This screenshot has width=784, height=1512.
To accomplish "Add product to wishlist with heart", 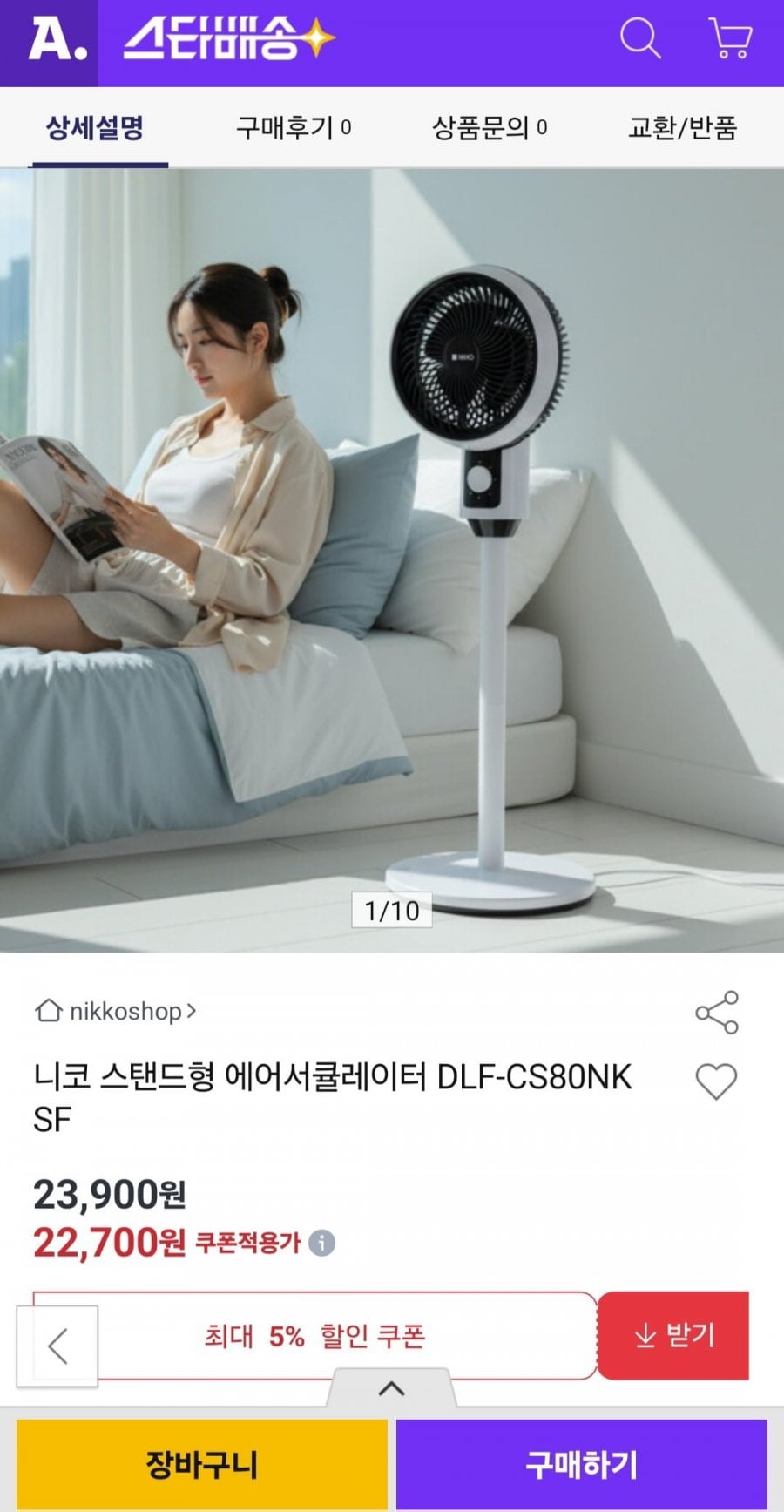I will (x=716, y=1081).
